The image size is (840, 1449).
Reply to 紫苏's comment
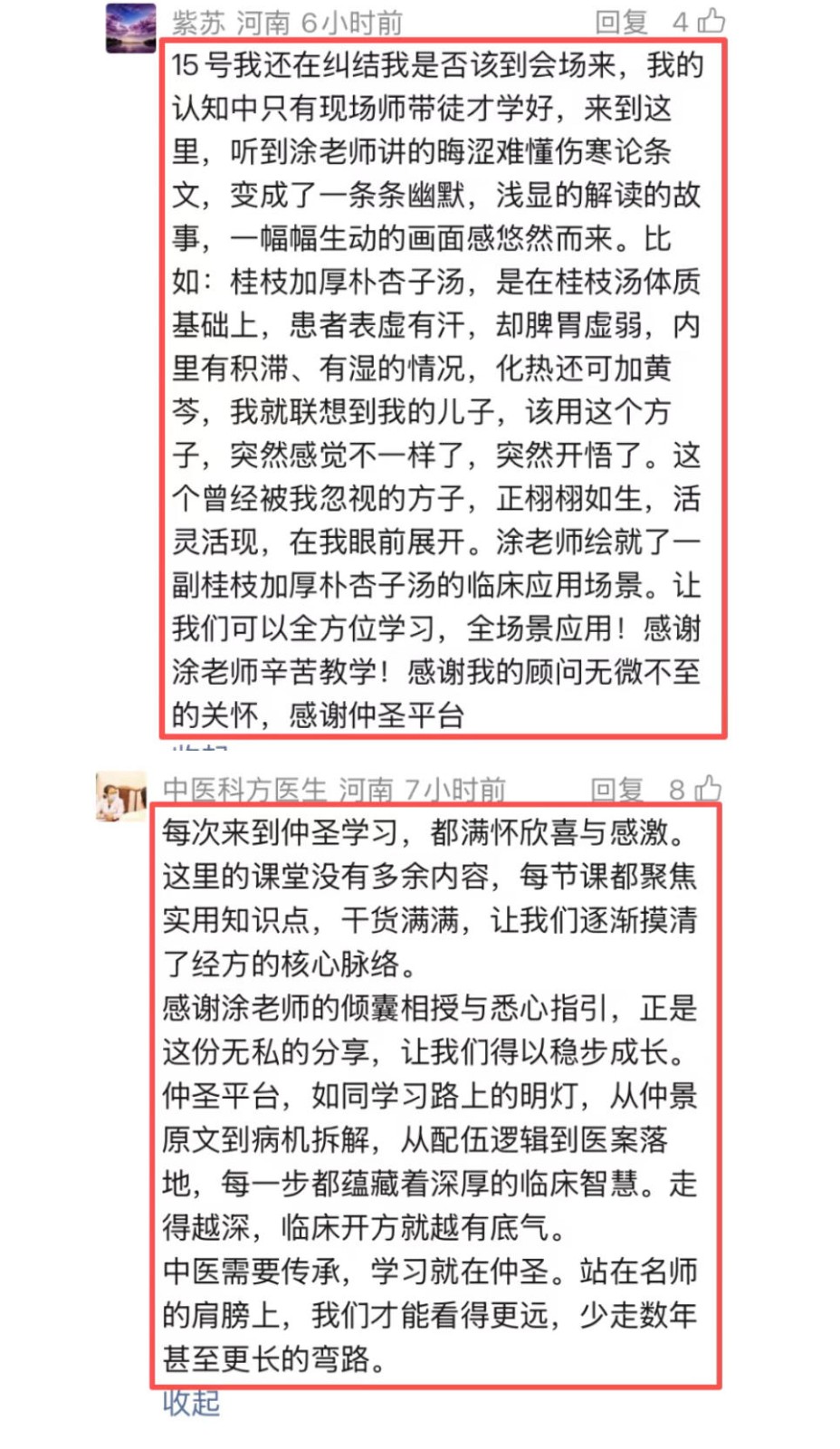[621, 22]
